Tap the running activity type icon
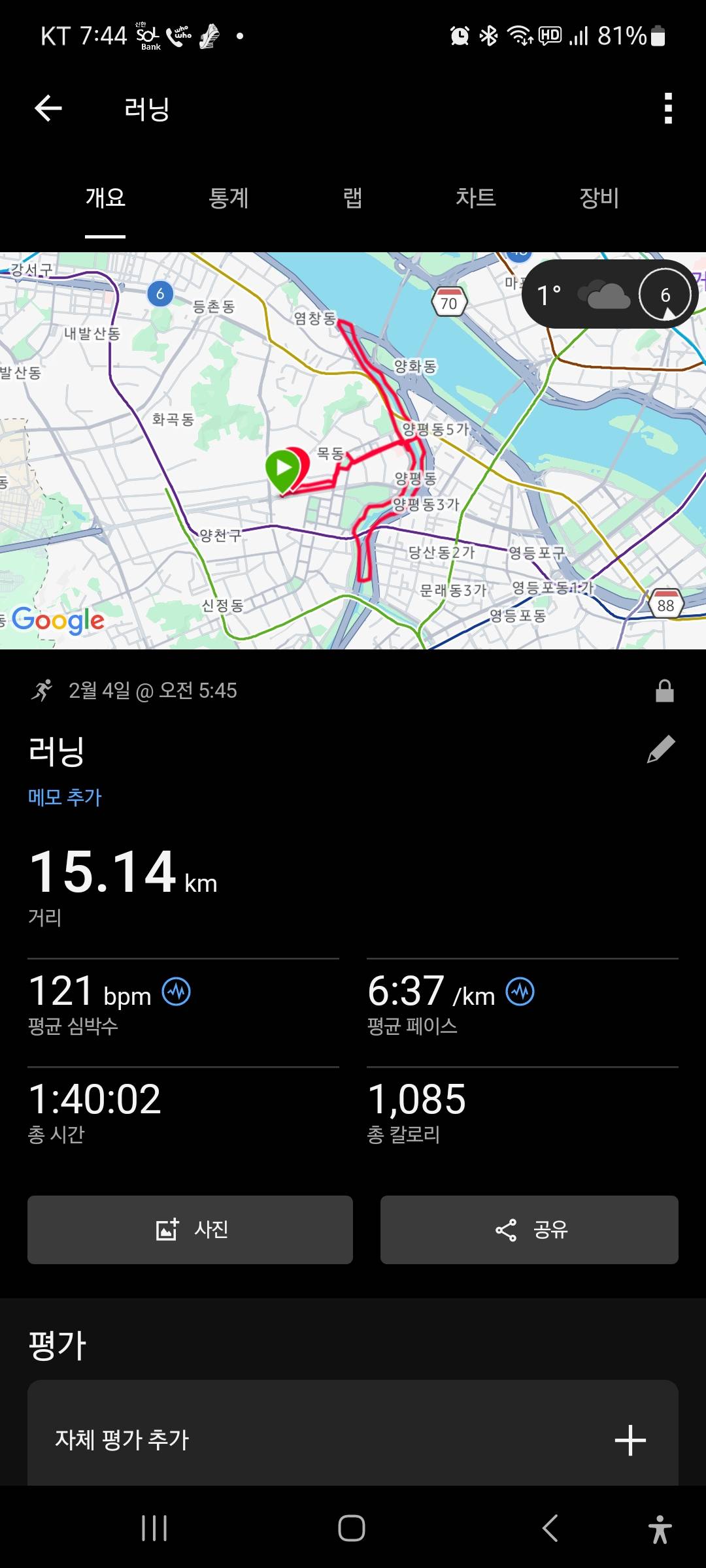The image size is (706, 1568). point(43,691)
